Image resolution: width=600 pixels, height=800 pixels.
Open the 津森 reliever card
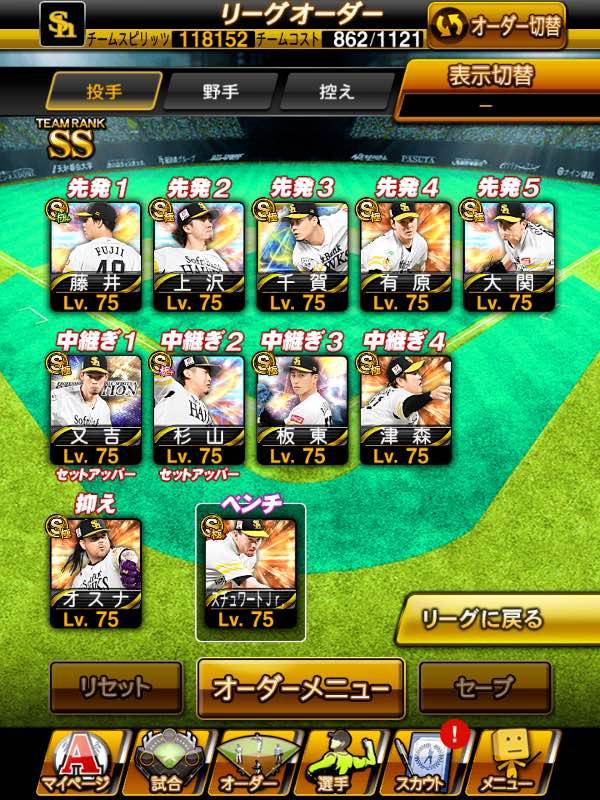click(406, 409)
